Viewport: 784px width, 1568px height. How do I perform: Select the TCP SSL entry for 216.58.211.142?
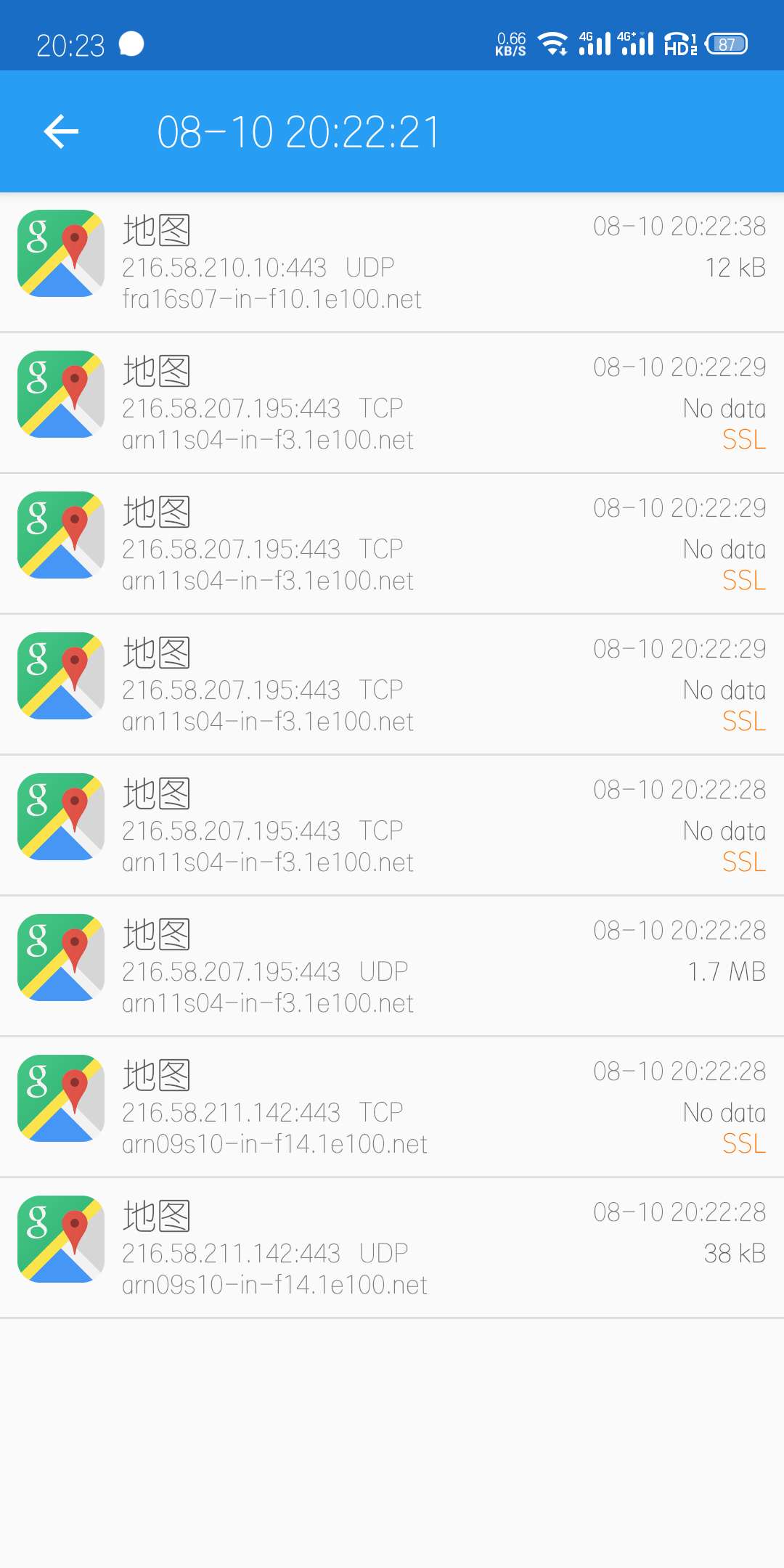[392, 1107]
